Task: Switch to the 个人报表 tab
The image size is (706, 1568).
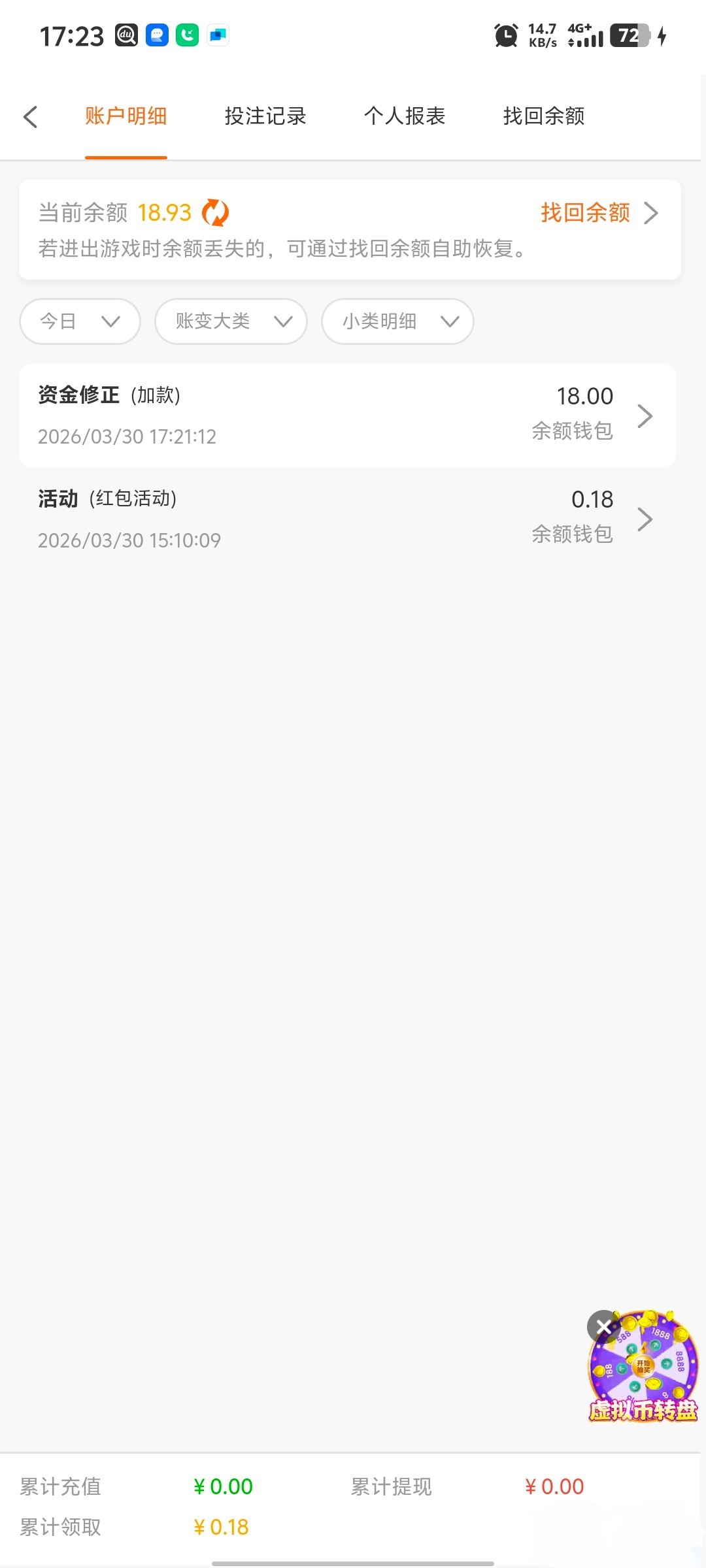Action: tap(405, 116)
